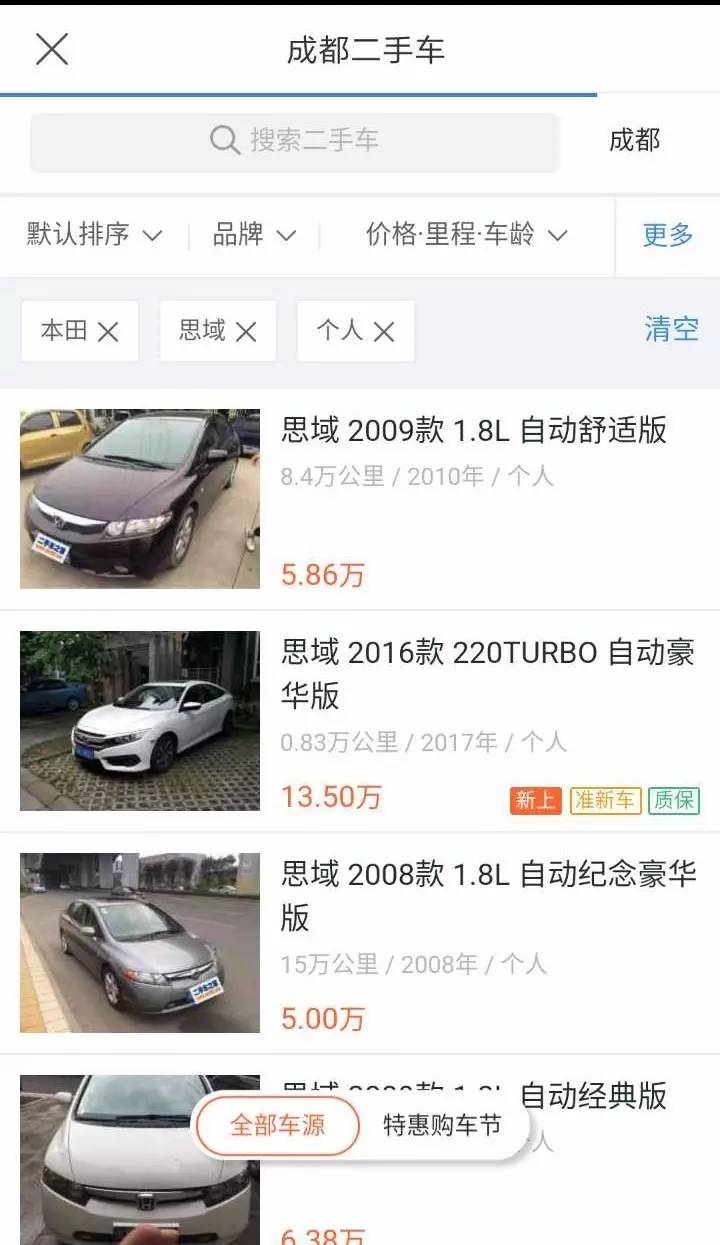Switch to 特惠购车节

(442, 1125)
